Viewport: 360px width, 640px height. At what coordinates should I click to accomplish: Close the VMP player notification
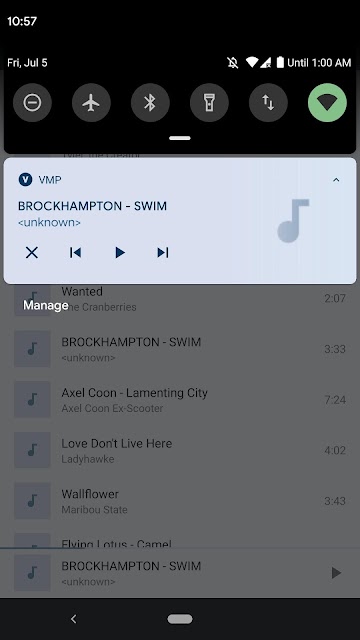pos(32,253)
